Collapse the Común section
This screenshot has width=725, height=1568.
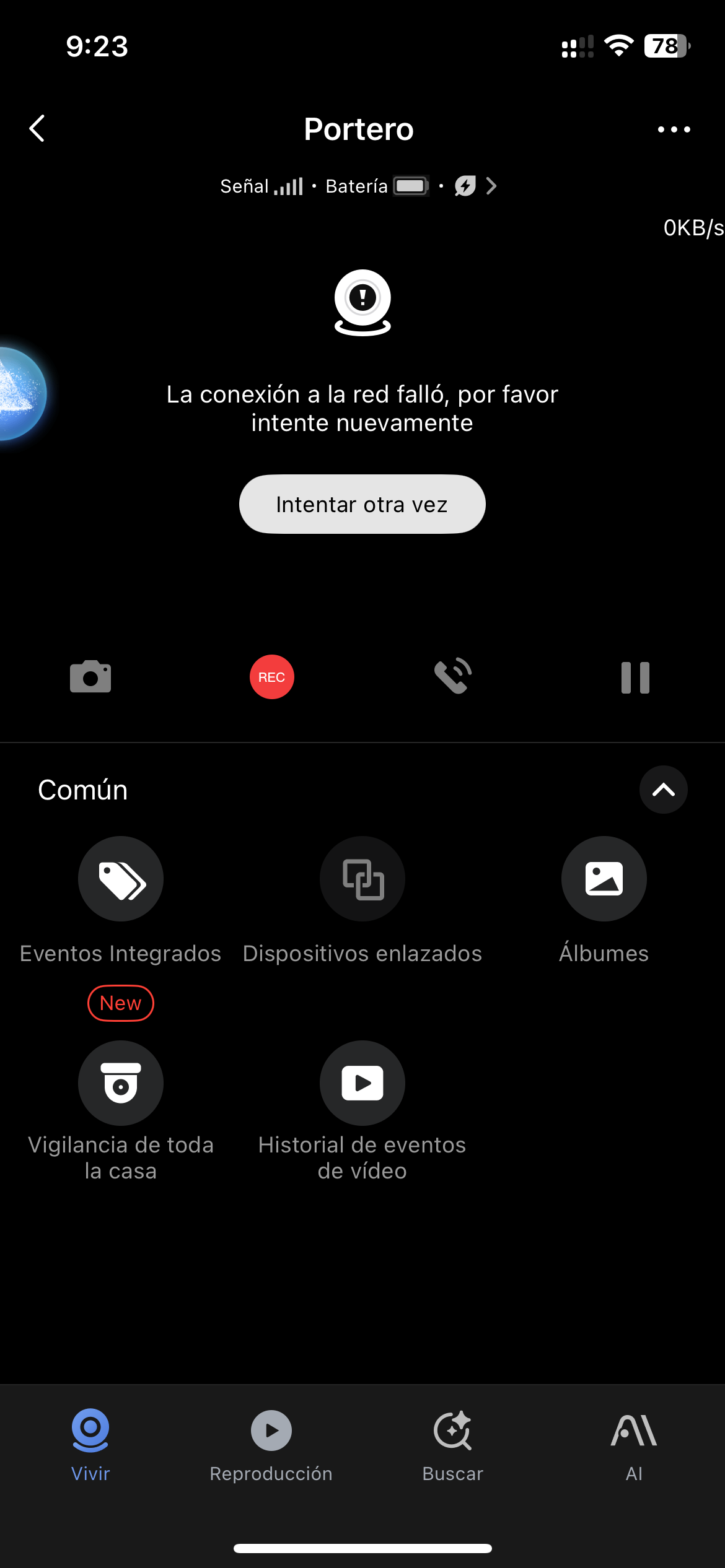[x=663, y=790]
